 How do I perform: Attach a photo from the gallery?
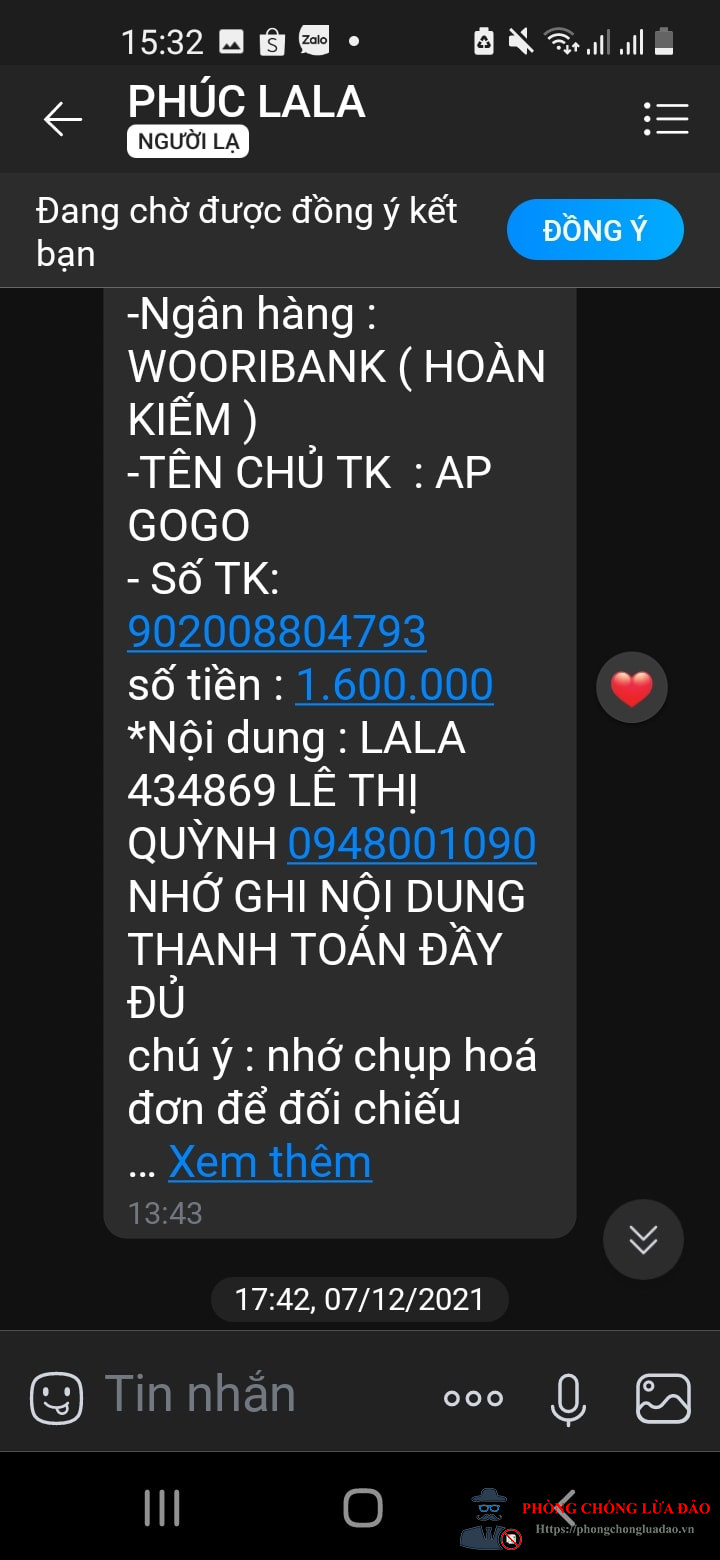tap(663, 1397)
